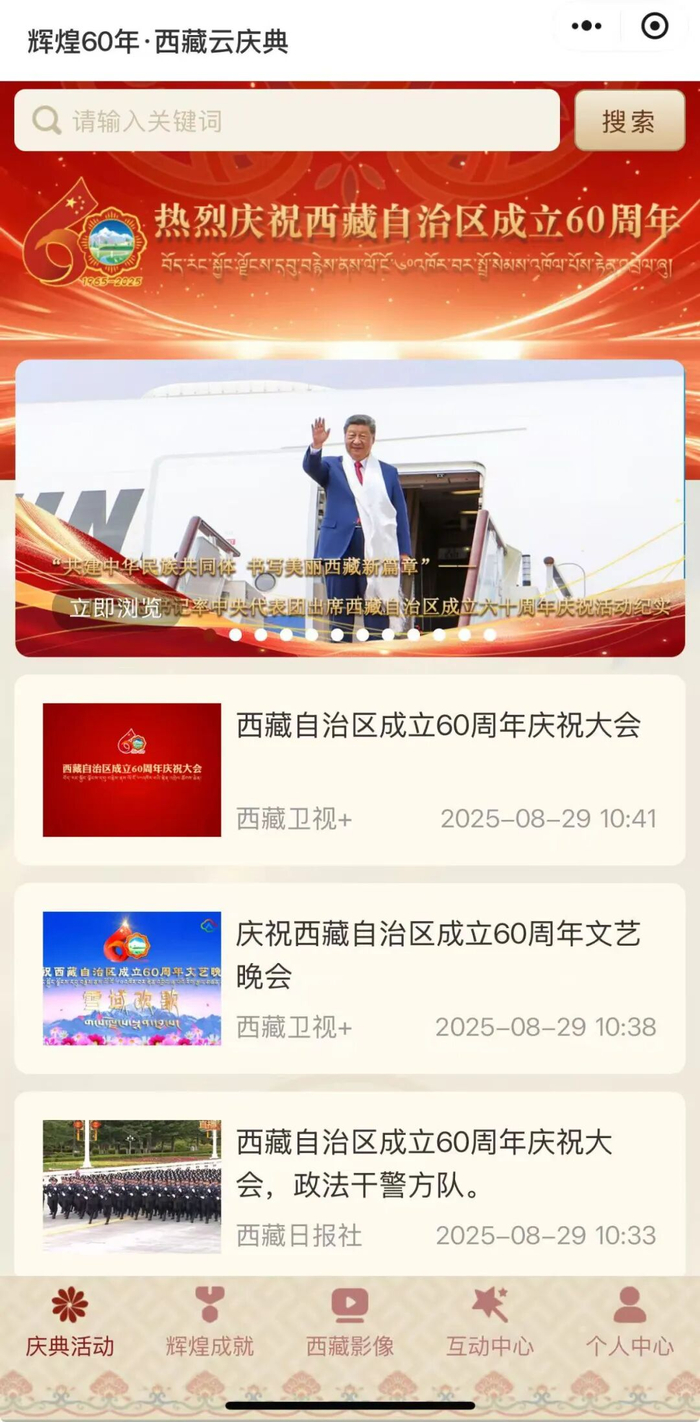Open the 互动中心 tab

(490, 1322)
